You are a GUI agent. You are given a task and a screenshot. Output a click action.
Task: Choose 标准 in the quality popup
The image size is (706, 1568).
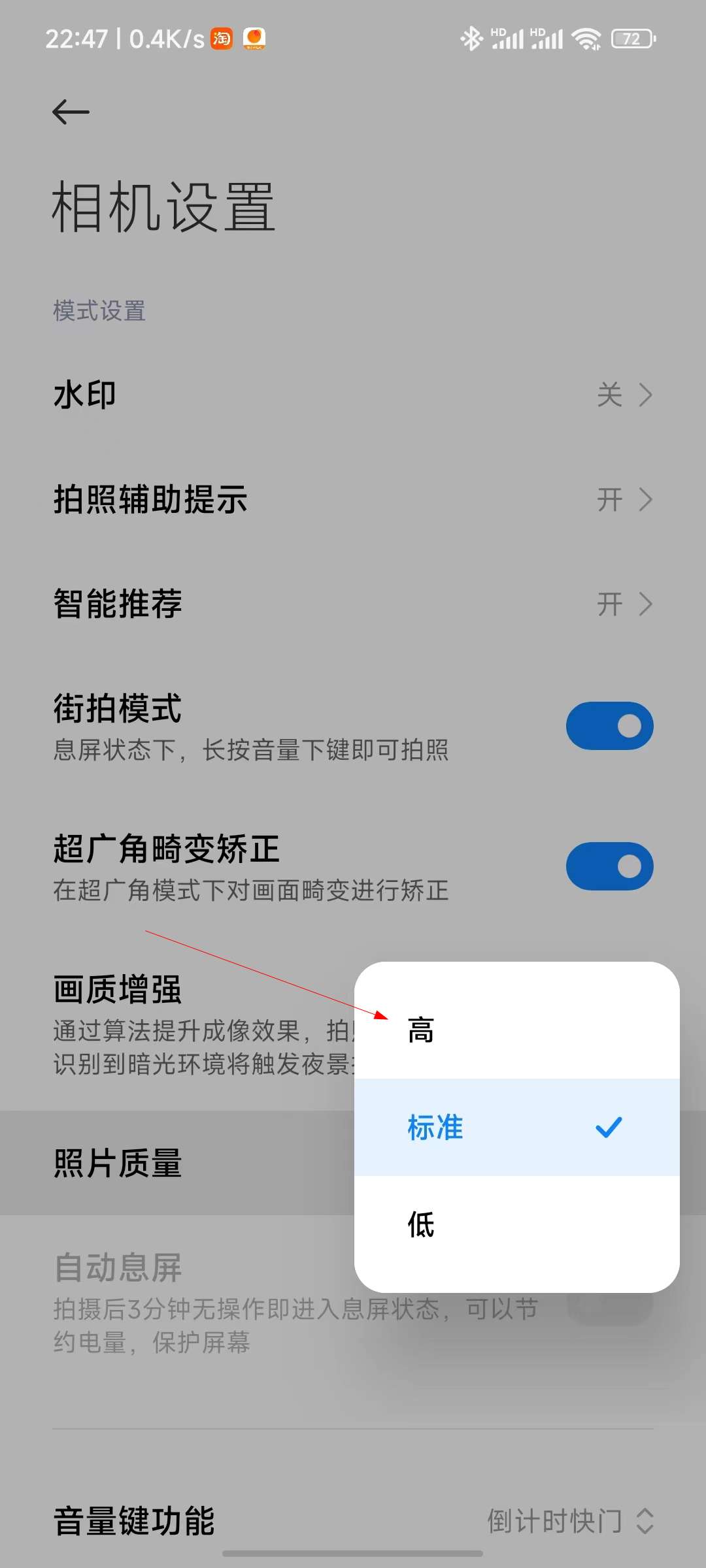pos(516,1127)
